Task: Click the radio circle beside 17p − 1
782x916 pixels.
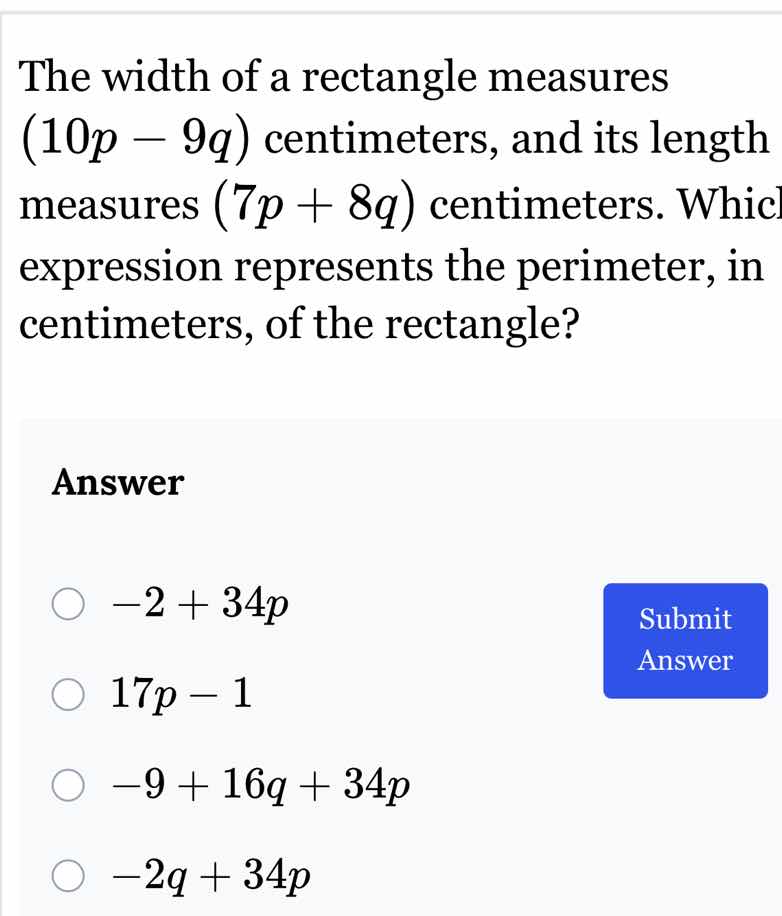Action: (x=67, y=695)
